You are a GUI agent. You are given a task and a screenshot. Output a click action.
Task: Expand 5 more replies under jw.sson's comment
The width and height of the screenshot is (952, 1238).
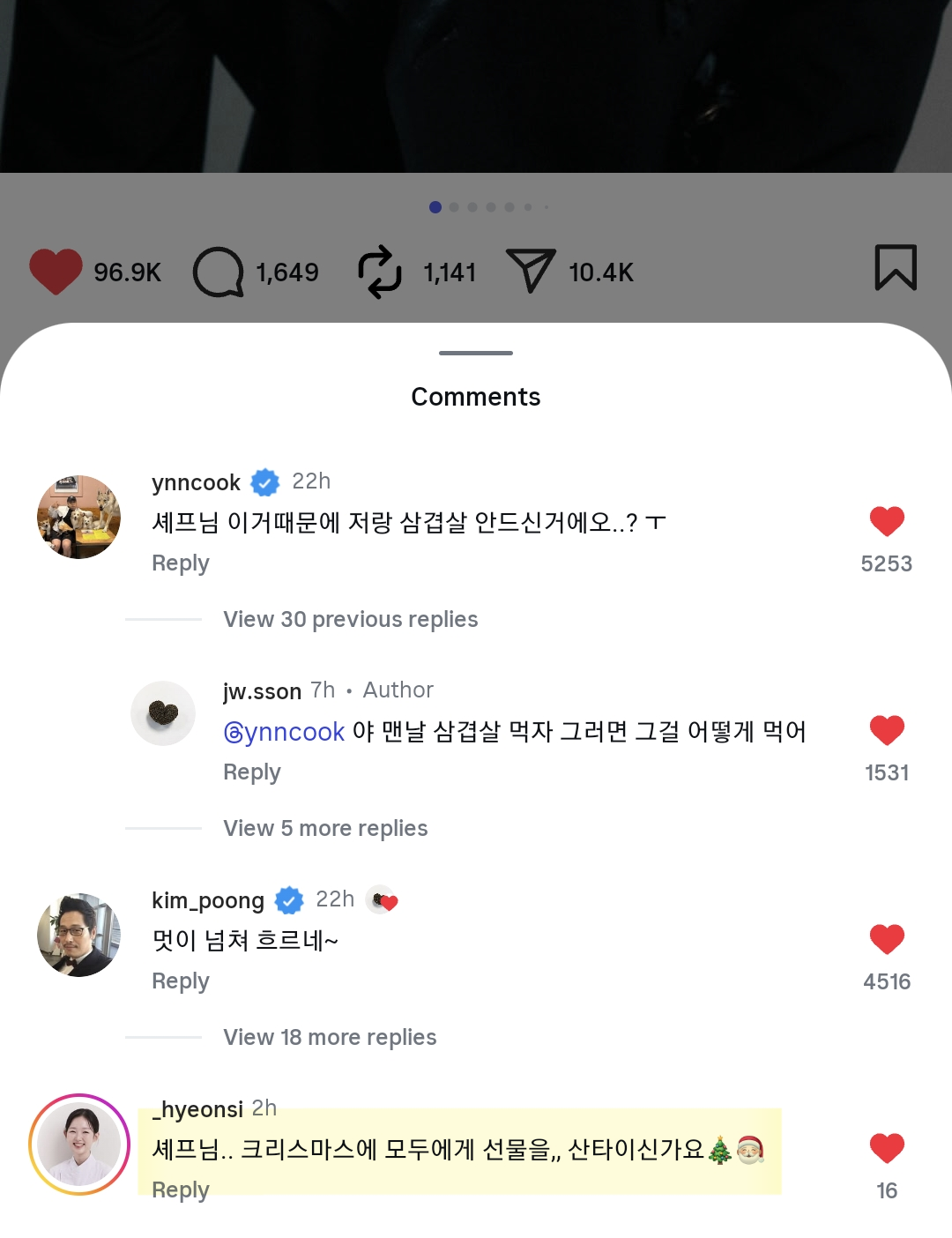[x=325, y=828]
